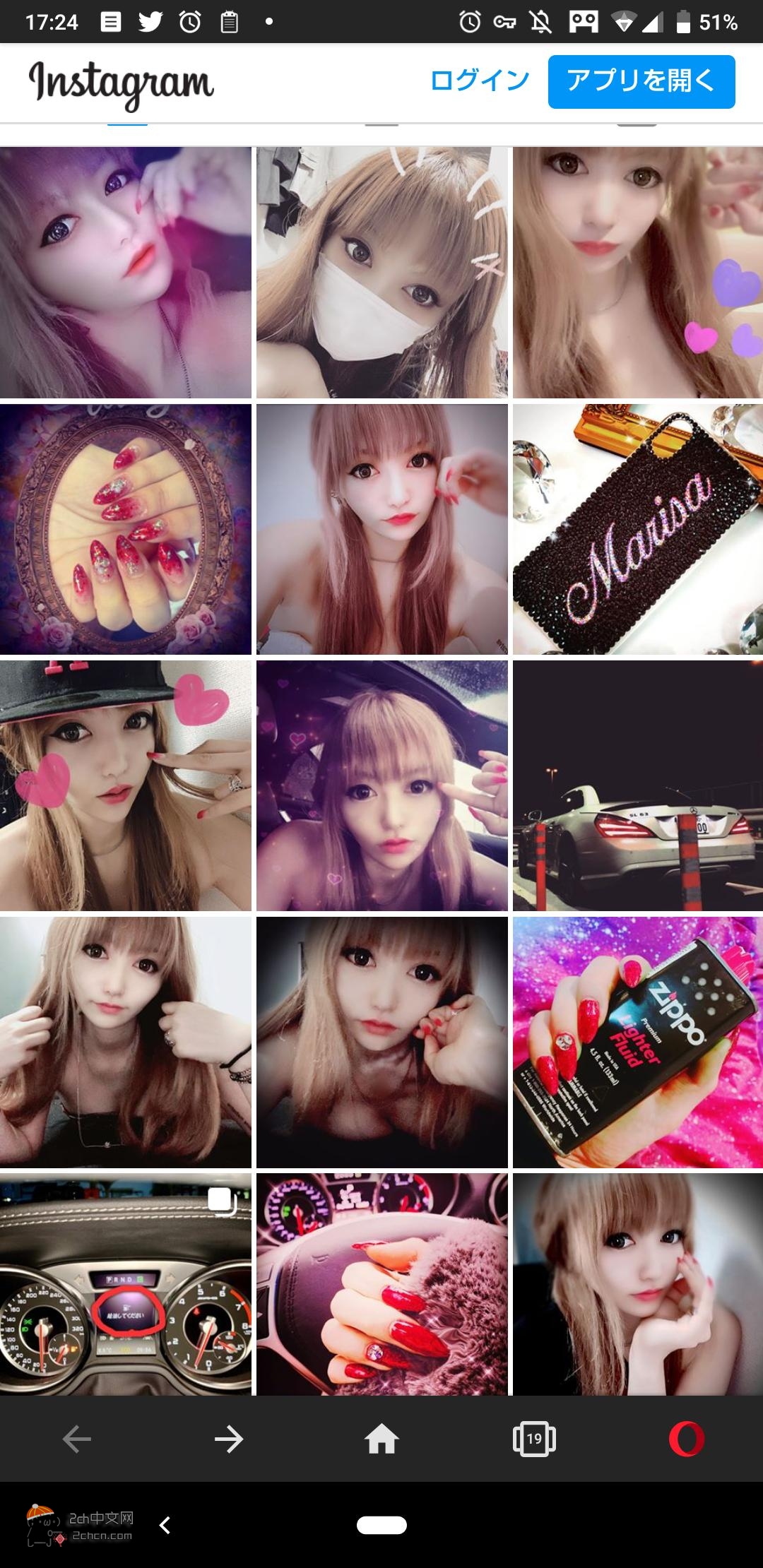Open the Zippo lighter fluid post
Viewport: 763px width, 1568px height.
point(637,1042)
